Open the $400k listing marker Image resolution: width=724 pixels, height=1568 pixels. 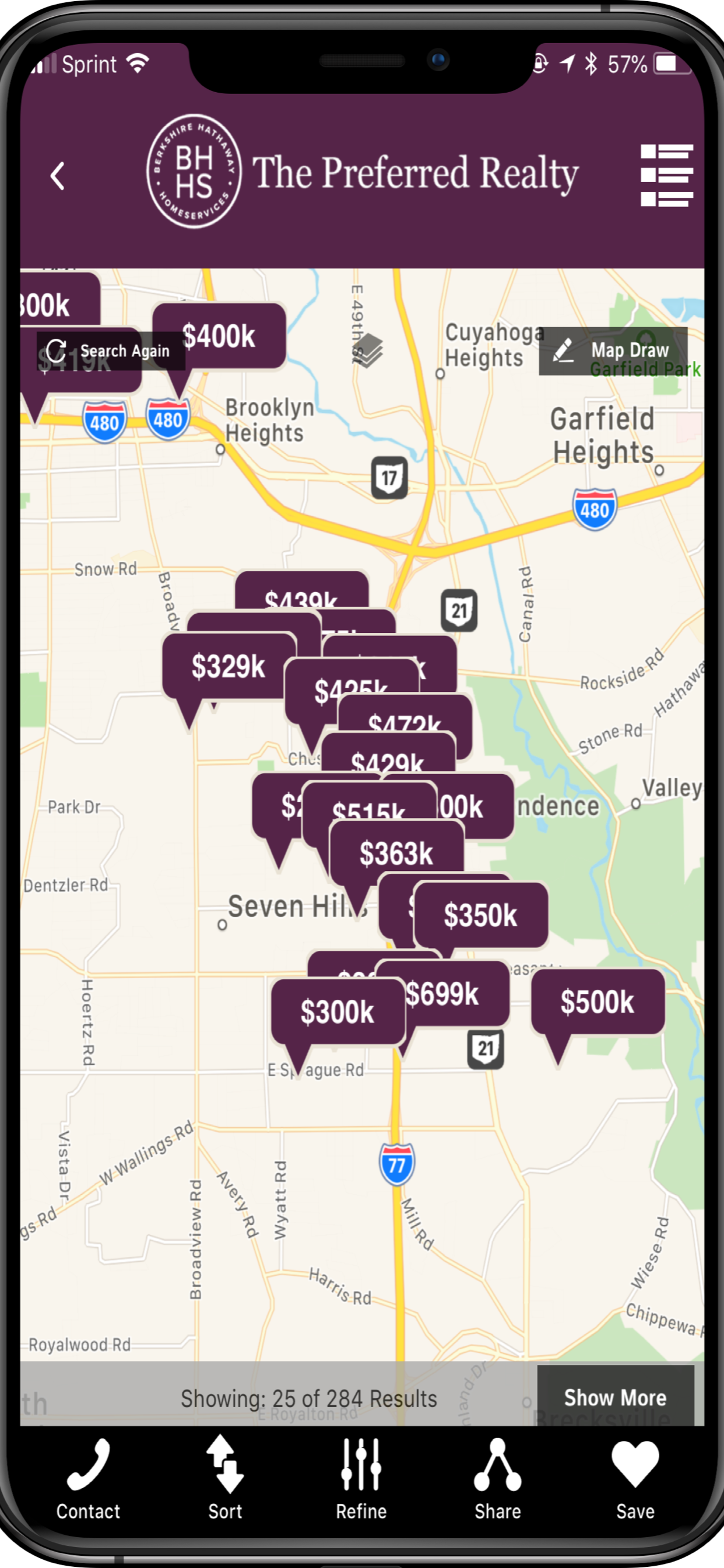(219, 336)
